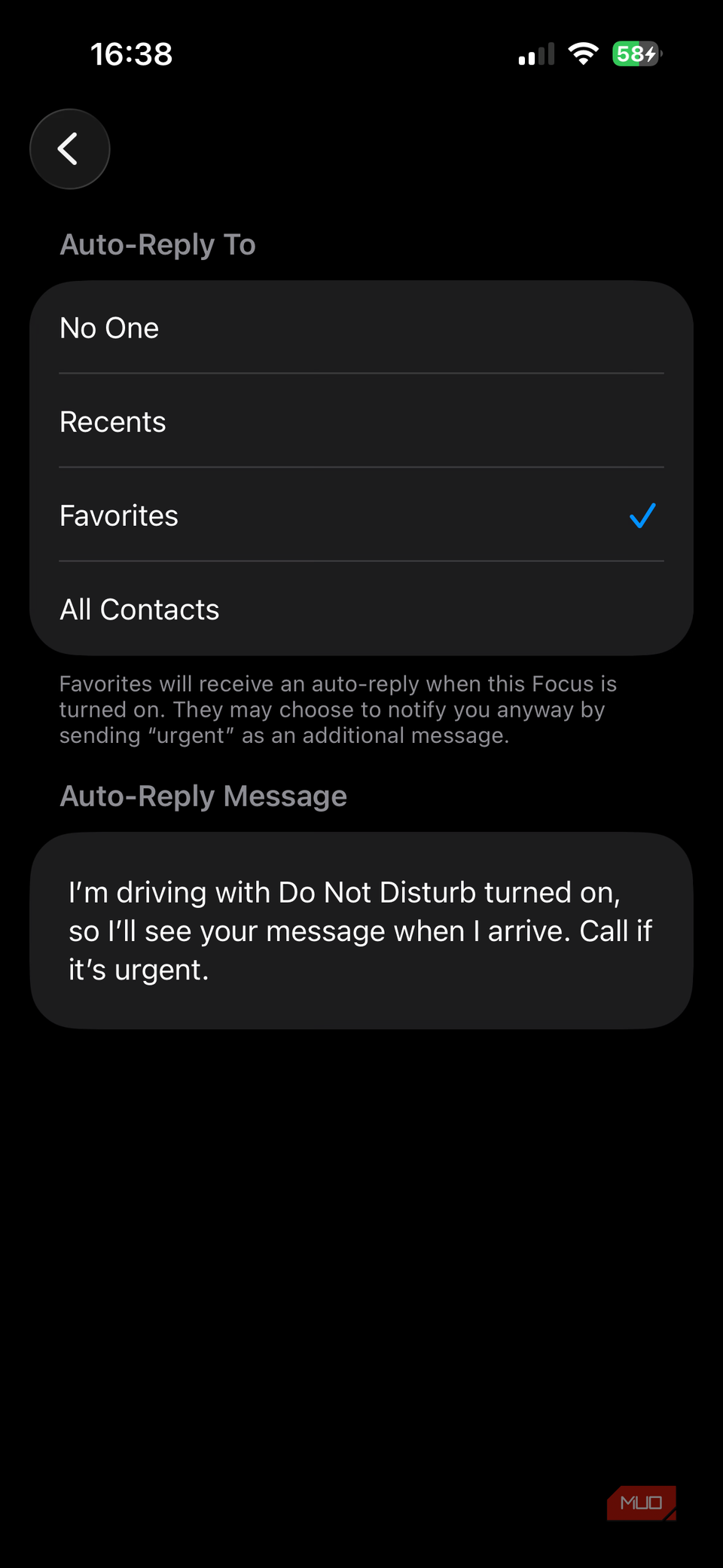The image size is (723, 1568).
Task: Tap the Auto-Reply Message section header
Action: click(x=203, y=796)
